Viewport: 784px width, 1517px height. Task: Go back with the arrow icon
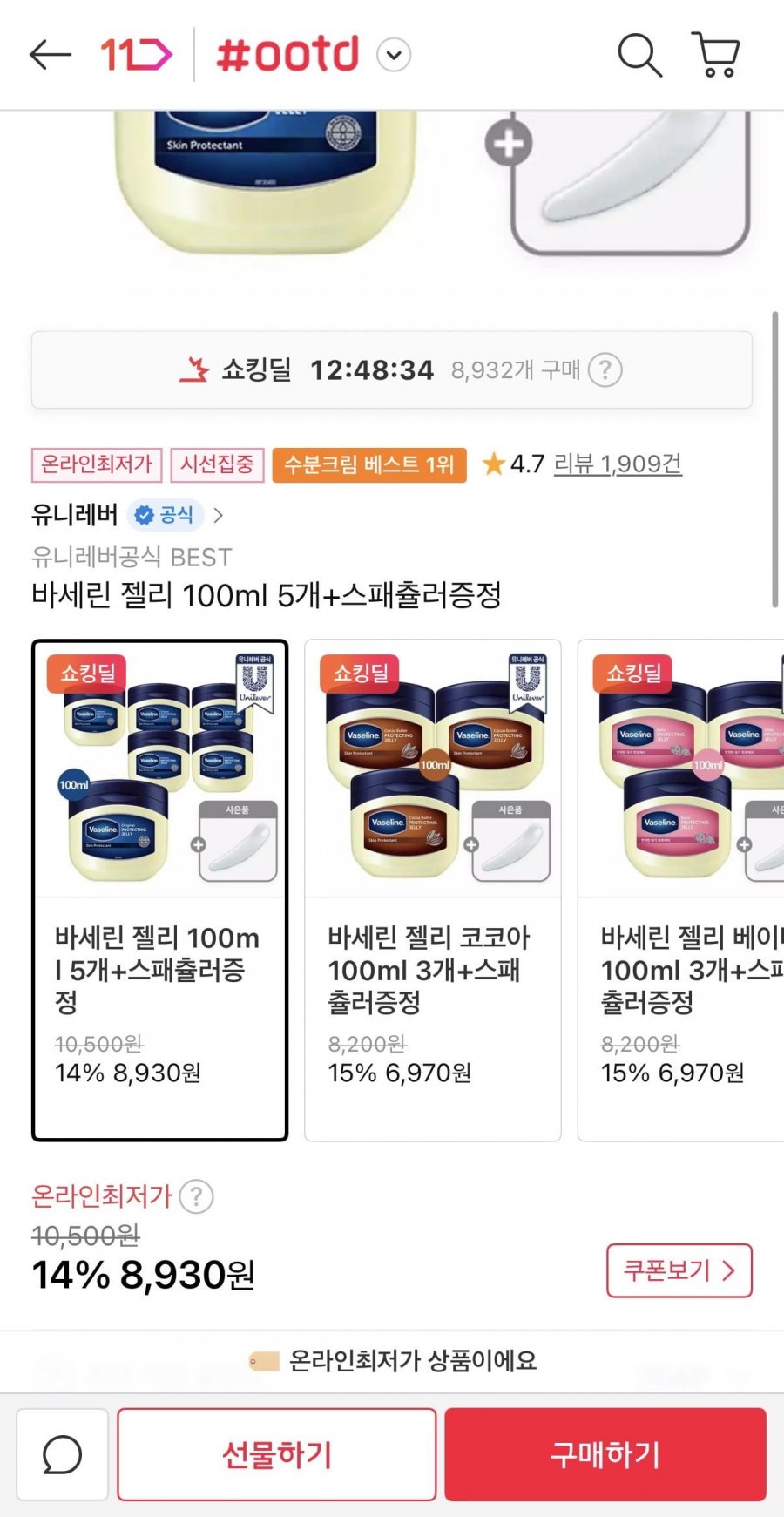click(x=50, y=55)
